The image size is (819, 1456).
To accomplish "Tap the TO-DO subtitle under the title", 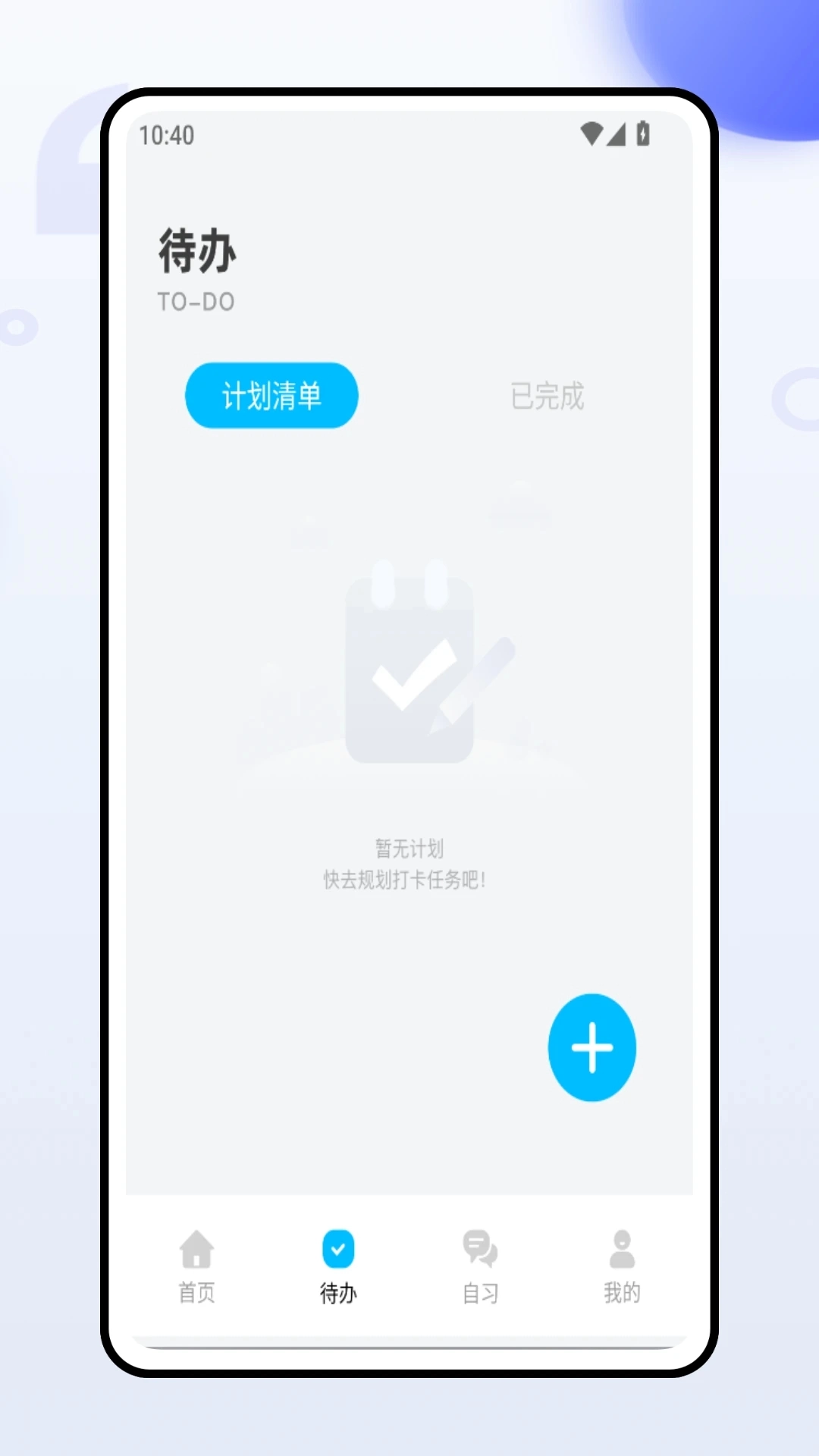I will (x=196, y=301).
